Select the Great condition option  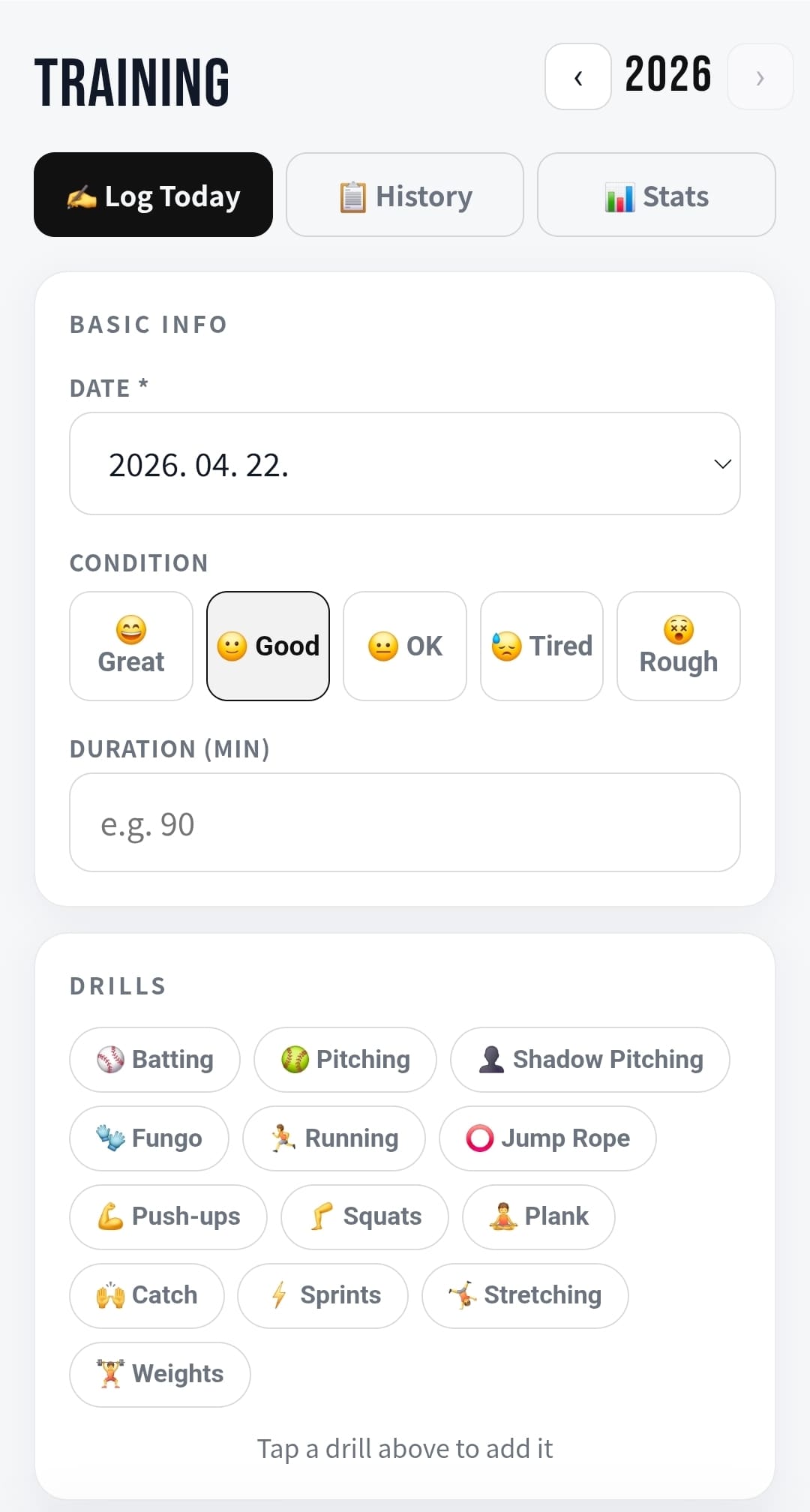coord(130,646)
